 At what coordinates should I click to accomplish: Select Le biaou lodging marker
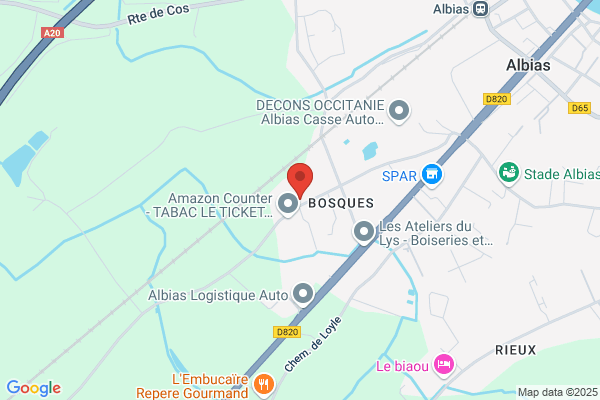443,365
